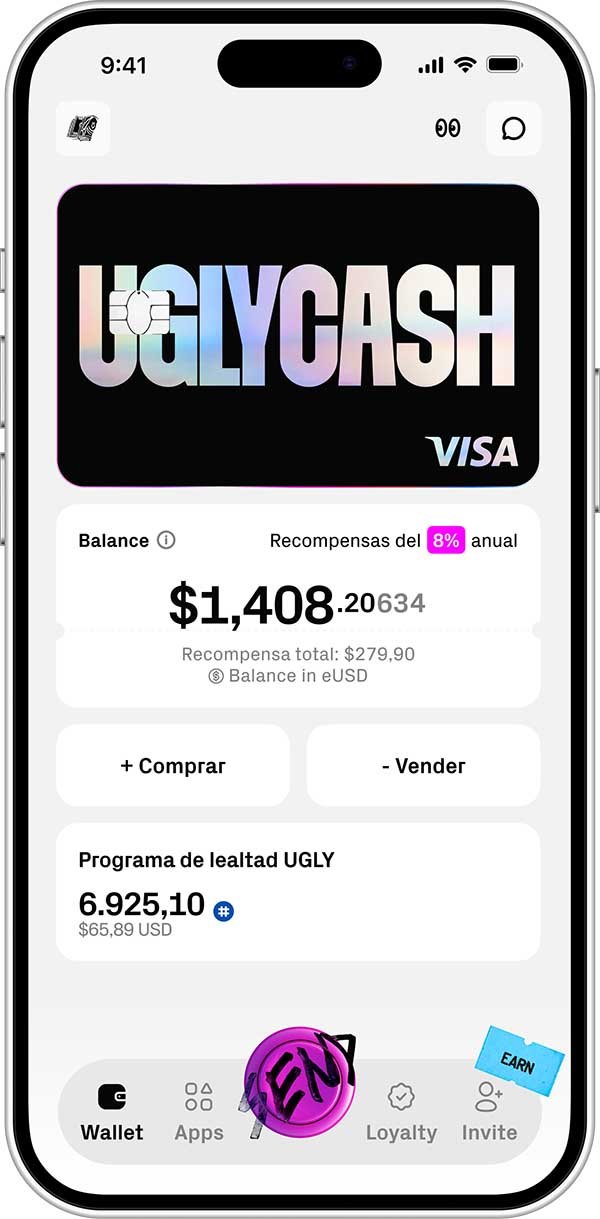The width and height of the screenshot is (600, 1219).
Task: Switch to the Wallet tab
Action: (112, 1111)
